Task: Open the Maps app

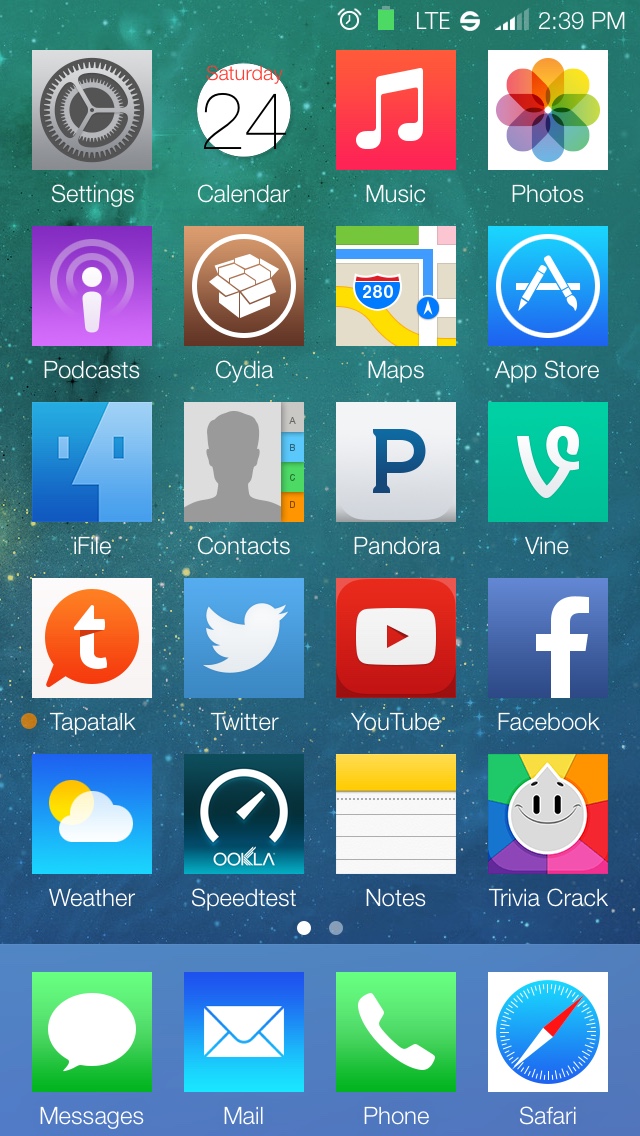Action: pos(396,286)
